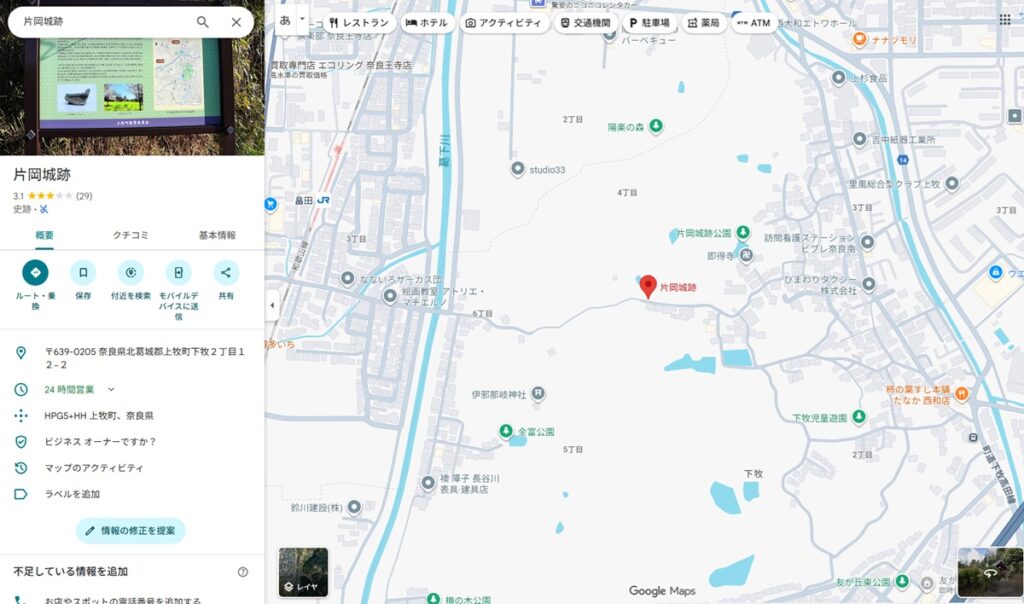The width and height of the screenshot is (1024, 604).
Task: Open 情報の修正を提案 button
Action: (131, 530)
